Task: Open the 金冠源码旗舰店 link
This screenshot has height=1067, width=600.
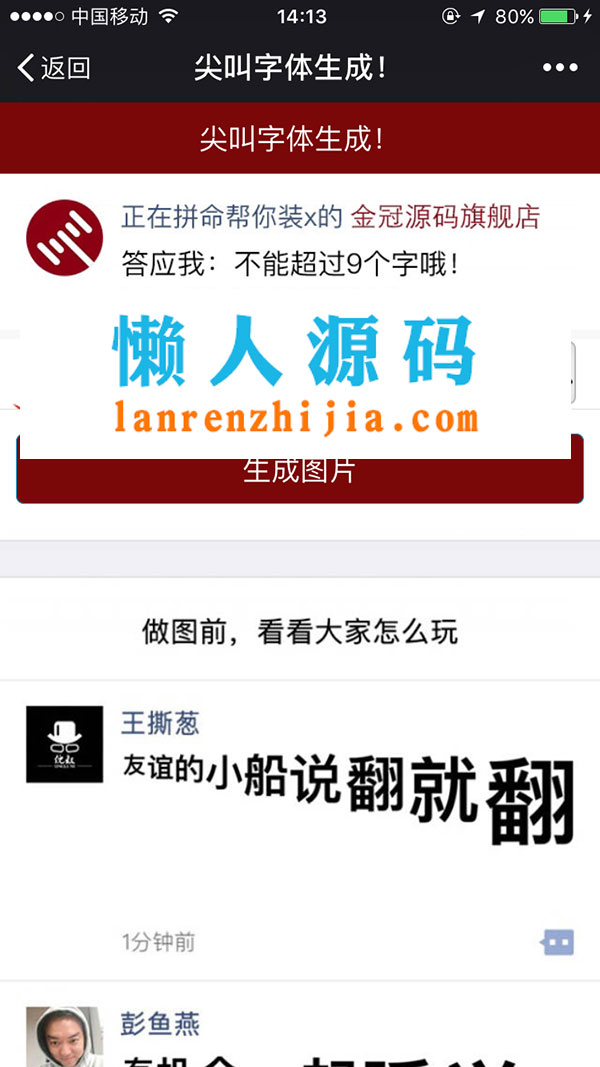Action: click(x=446, y=218)
